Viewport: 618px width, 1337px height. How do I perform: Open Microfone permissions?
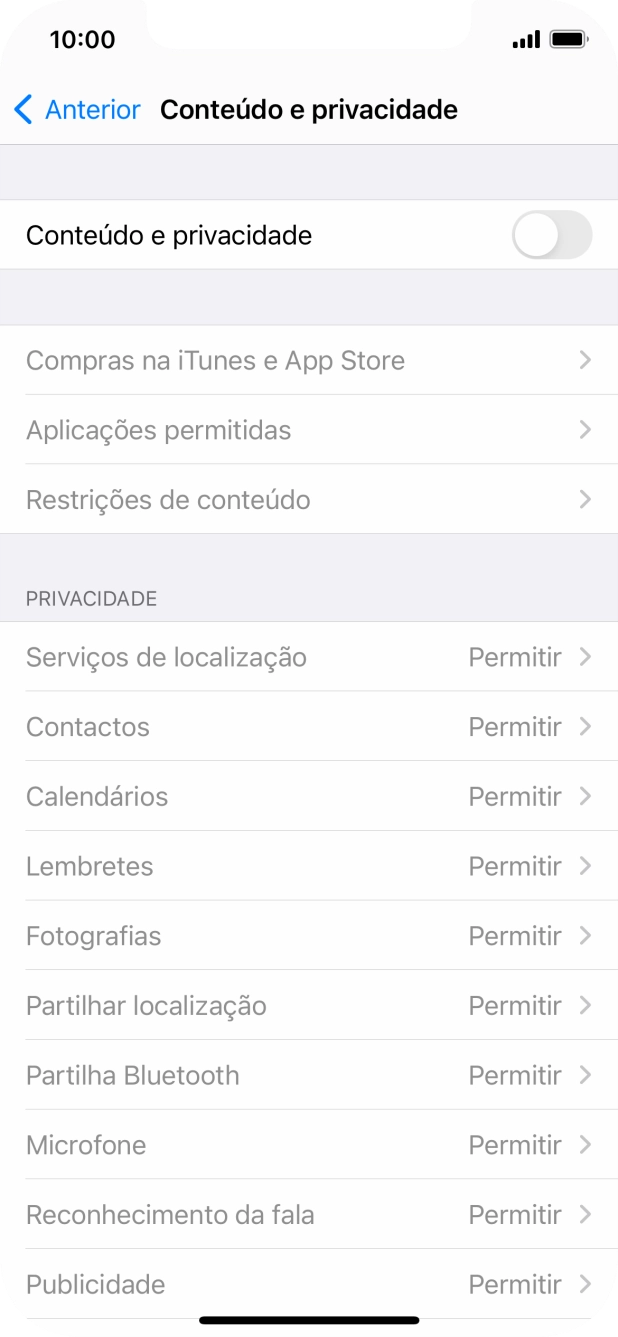tap(309, 1144)
